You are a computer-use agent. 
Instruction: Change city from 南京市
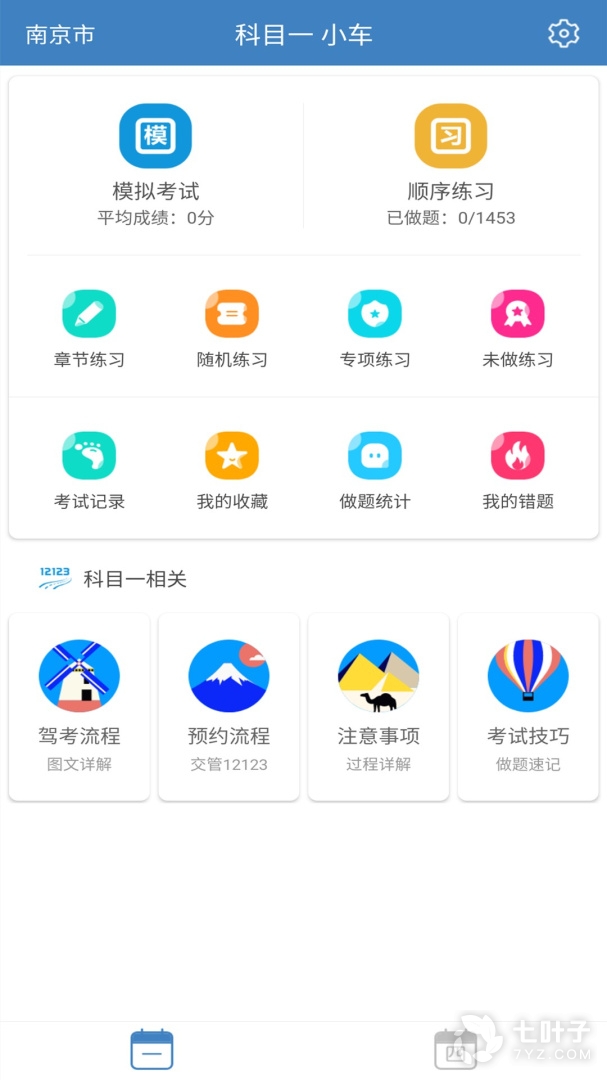[x=60, y=34]
